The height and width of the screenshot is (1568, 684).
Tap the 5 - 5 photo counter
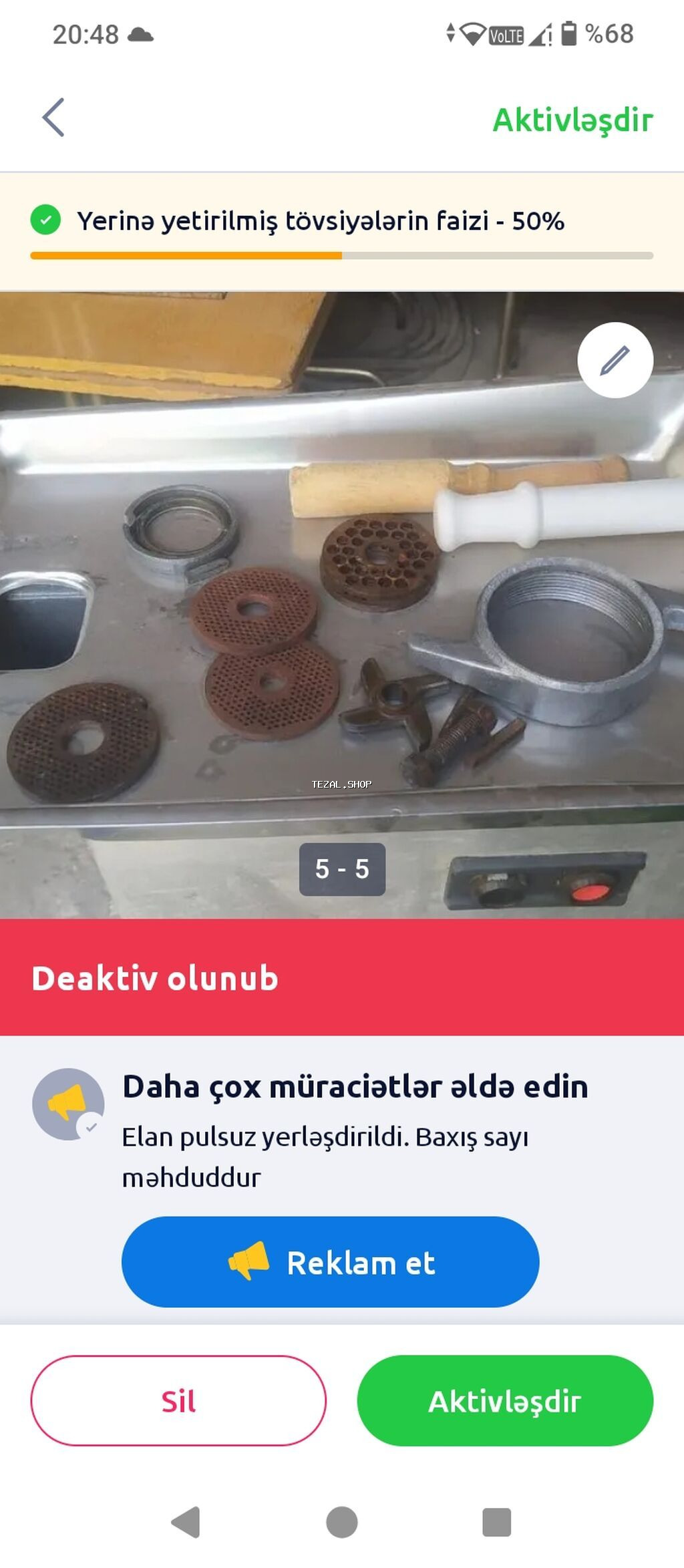(342, 869)
